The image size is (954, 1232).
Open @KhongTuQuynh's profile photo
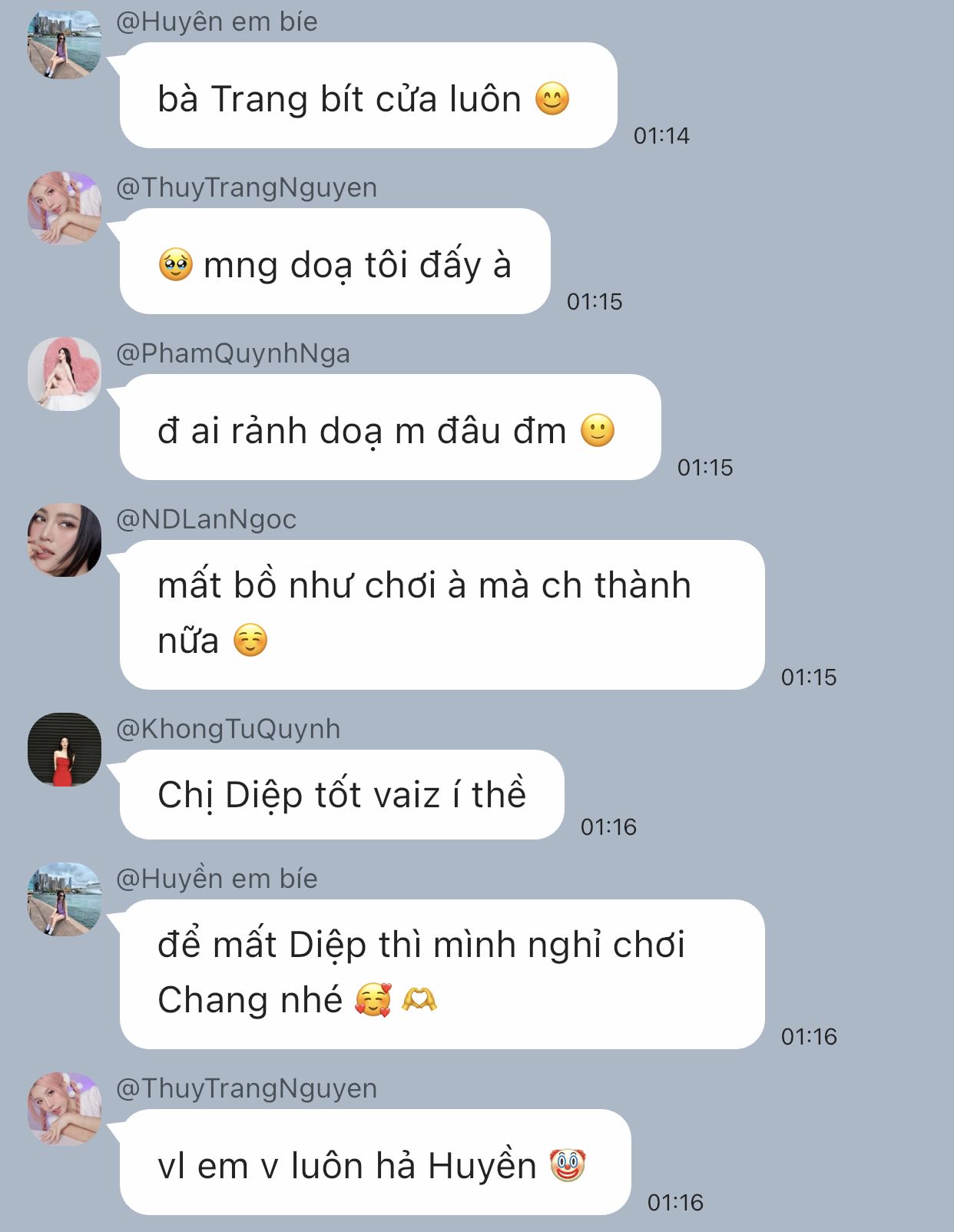point(65,749)
